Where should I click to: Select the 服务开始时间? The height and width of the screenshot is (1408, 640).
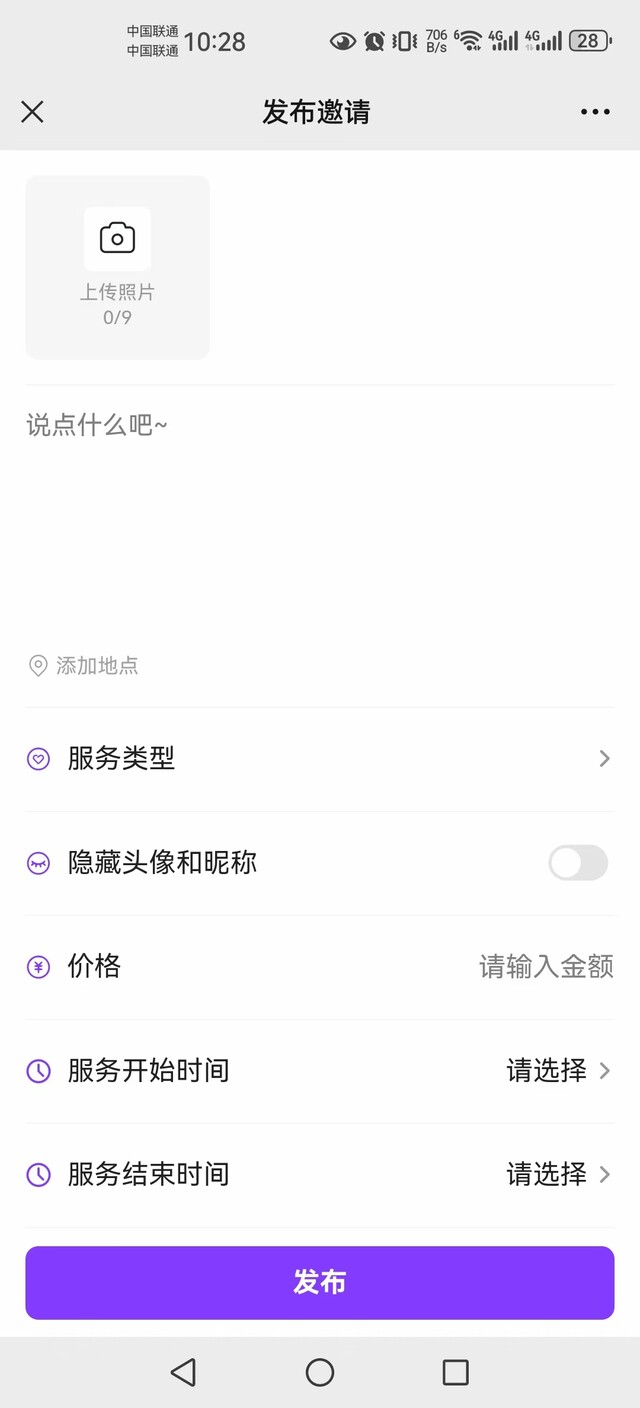point(557,1071)
